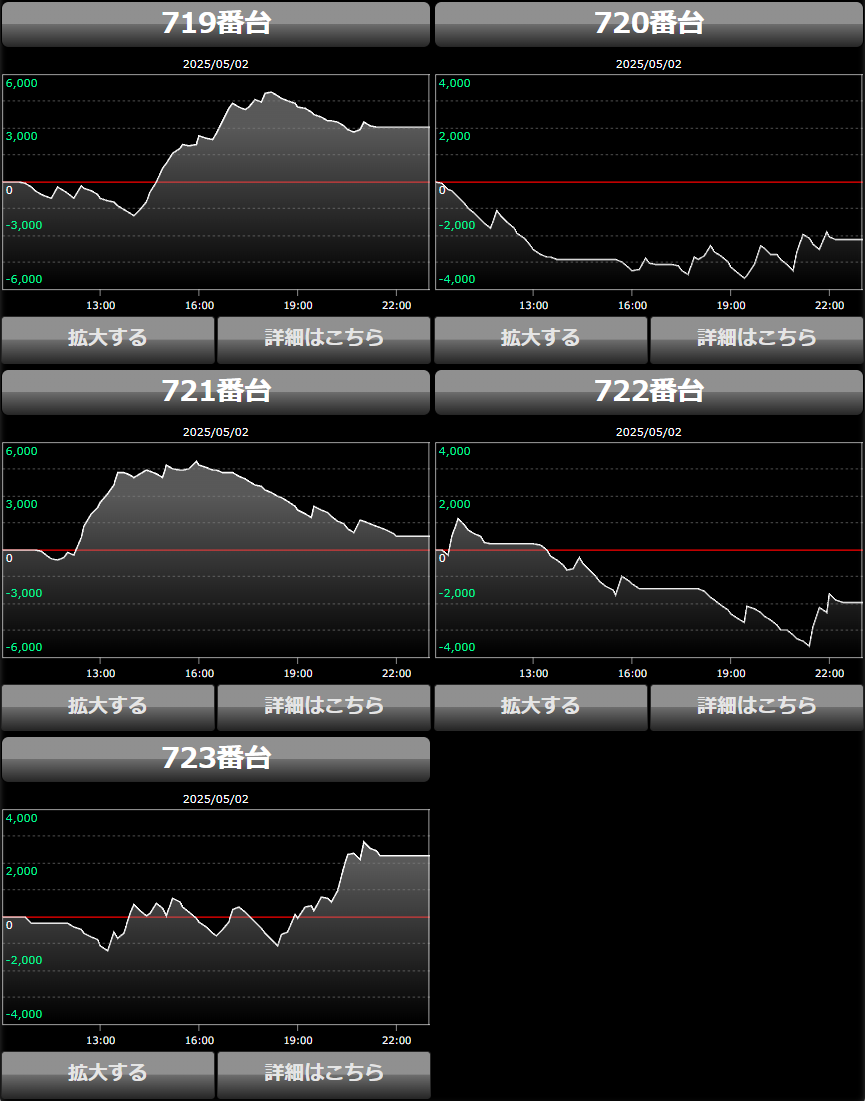Image resolution: width=865 pixels, height=1101 pixels.
Task: Enlarge the 720番台 graph with 拡大する
Action: click(541, 339)
